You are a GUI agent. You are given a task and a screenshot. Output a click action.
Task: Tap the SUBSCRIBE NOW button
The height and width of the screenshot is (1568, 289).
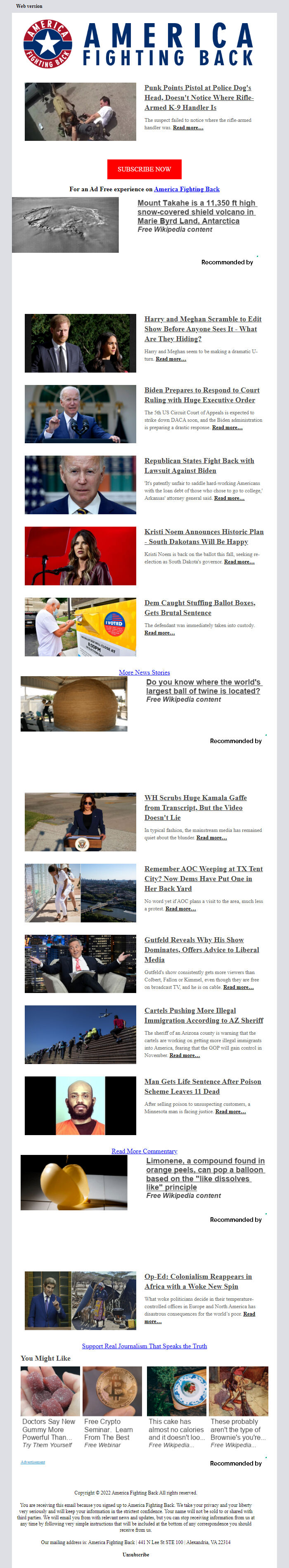coord(144,169)
